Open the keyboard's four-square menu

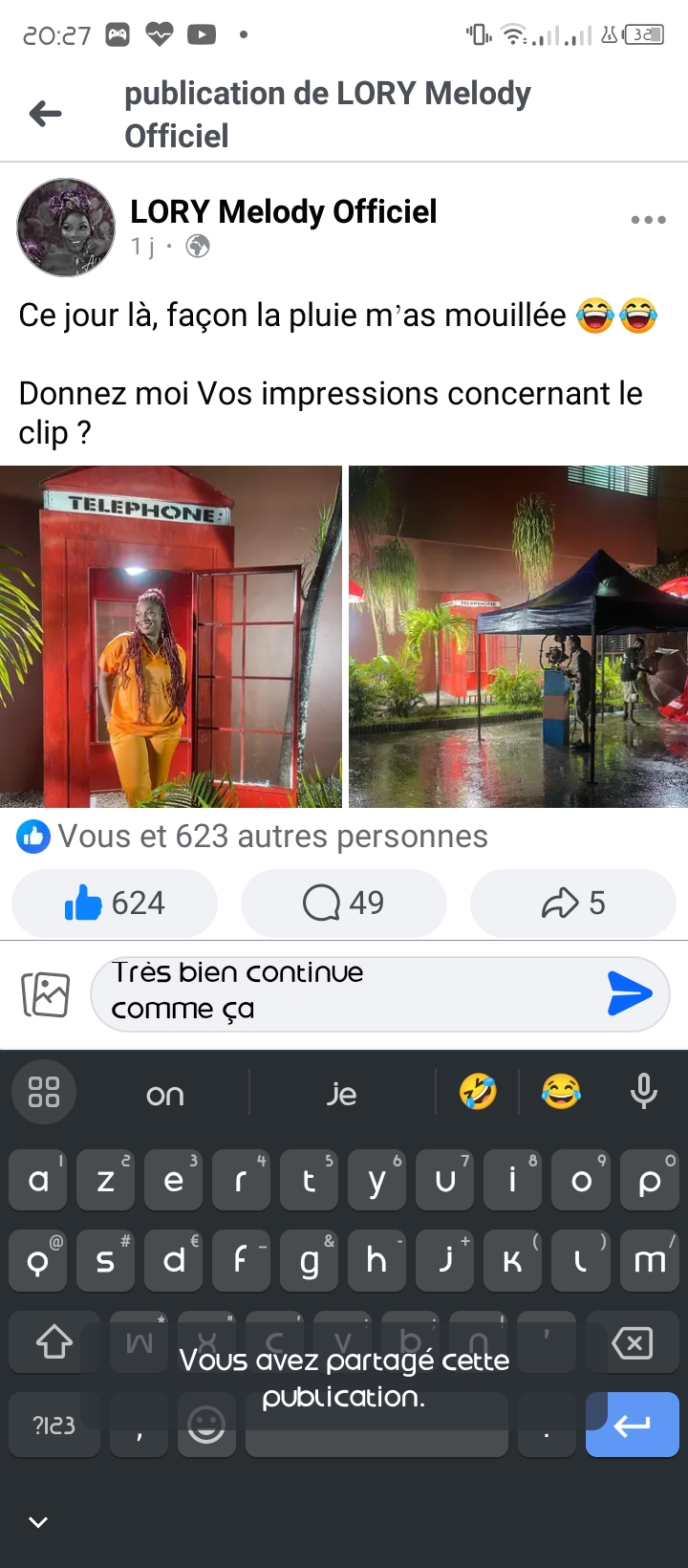44,1092
